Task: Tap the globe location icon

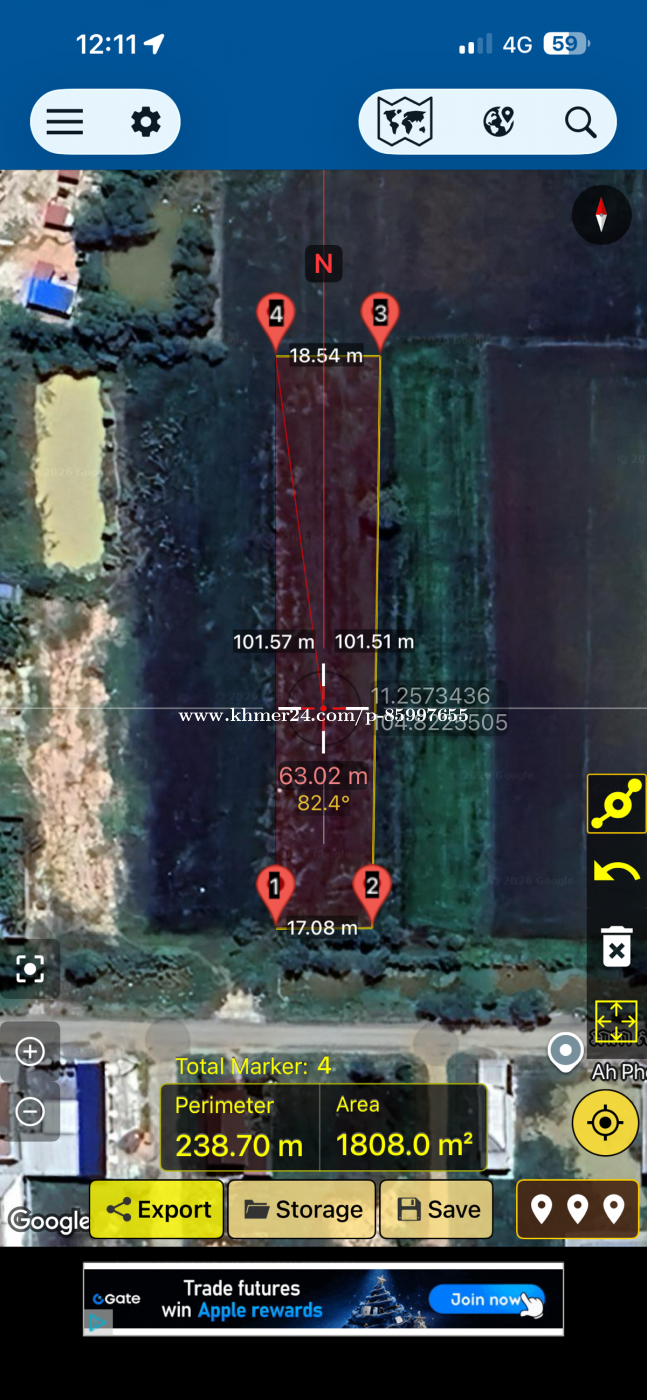Action: tap(498, 122)
